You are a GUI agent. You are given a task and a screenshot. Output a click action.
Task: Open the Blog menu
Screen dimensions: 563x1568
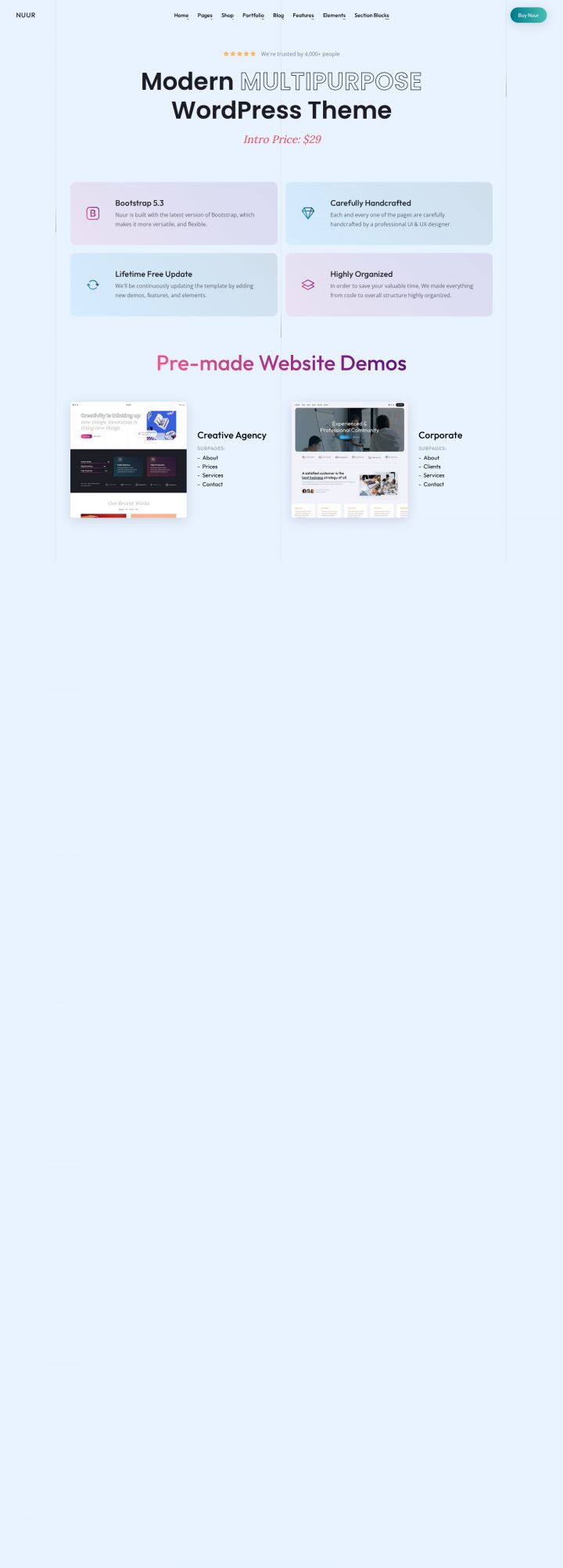pyautogui.click(x=278, y=16)
